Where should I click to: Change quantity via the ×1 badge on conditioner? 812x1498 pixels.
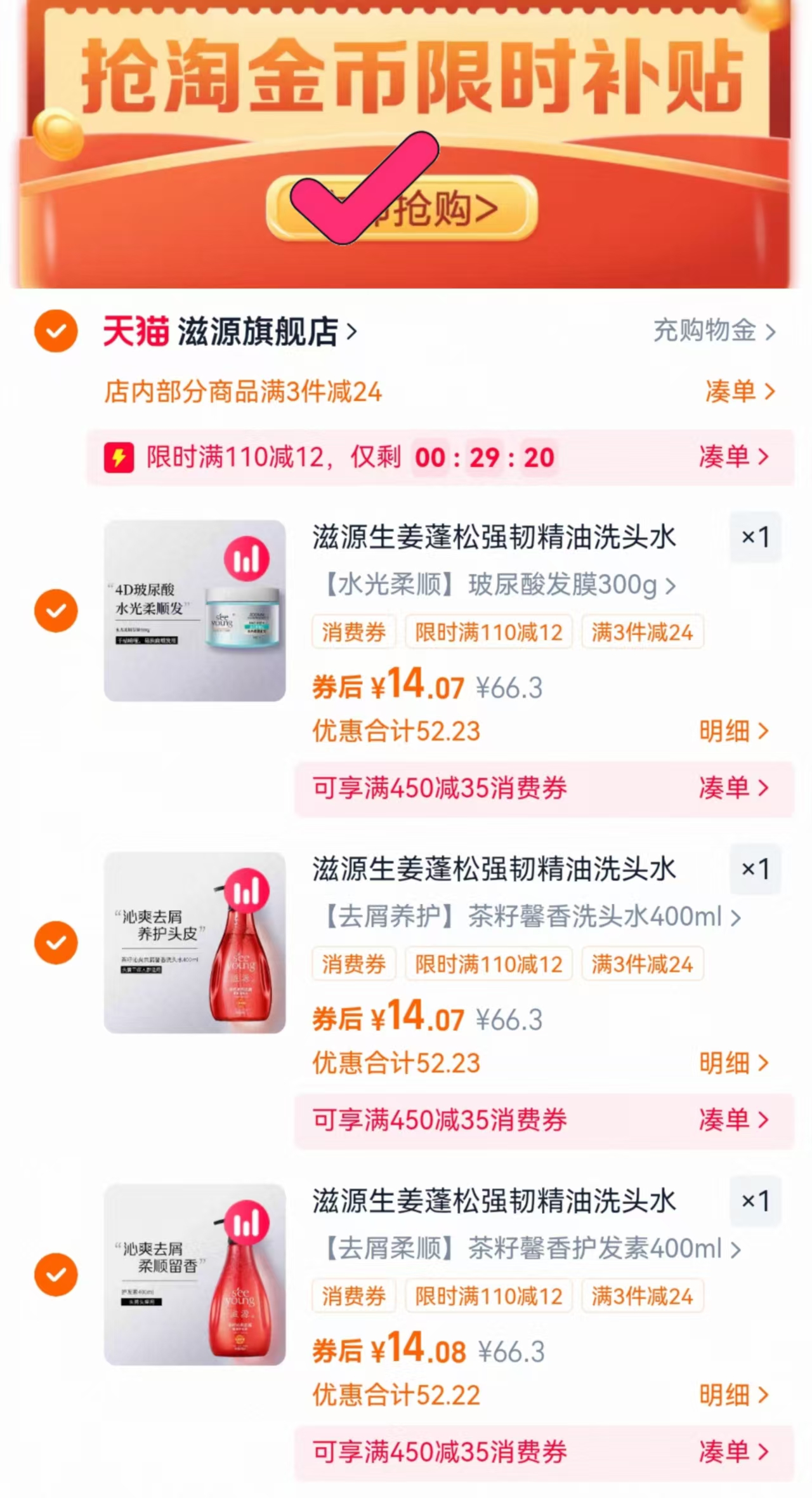pyautogui.click(x=755, y=1202)
